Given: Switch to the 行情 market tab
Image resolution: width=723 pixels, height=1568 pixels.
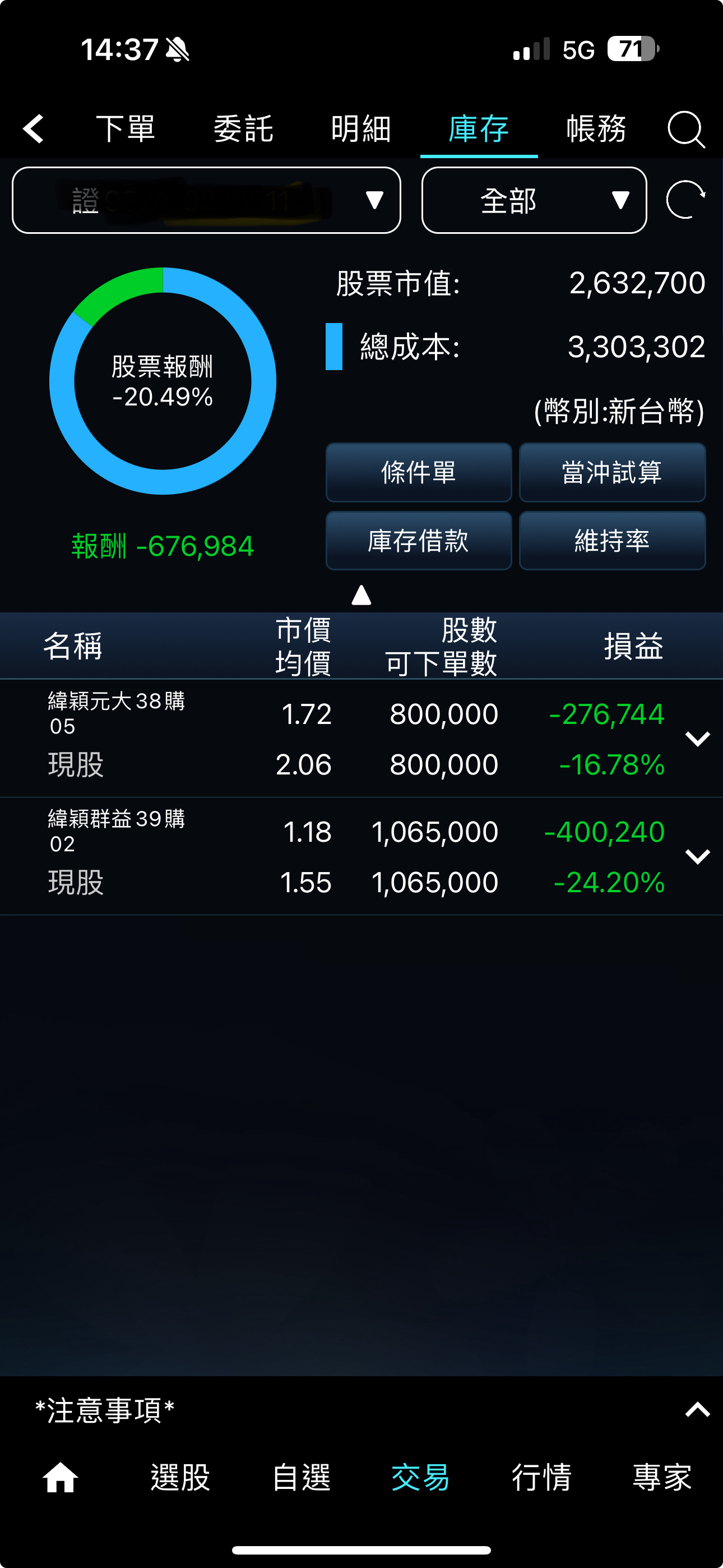Looking at the screenshot, I should click(x=541, y=1478).
